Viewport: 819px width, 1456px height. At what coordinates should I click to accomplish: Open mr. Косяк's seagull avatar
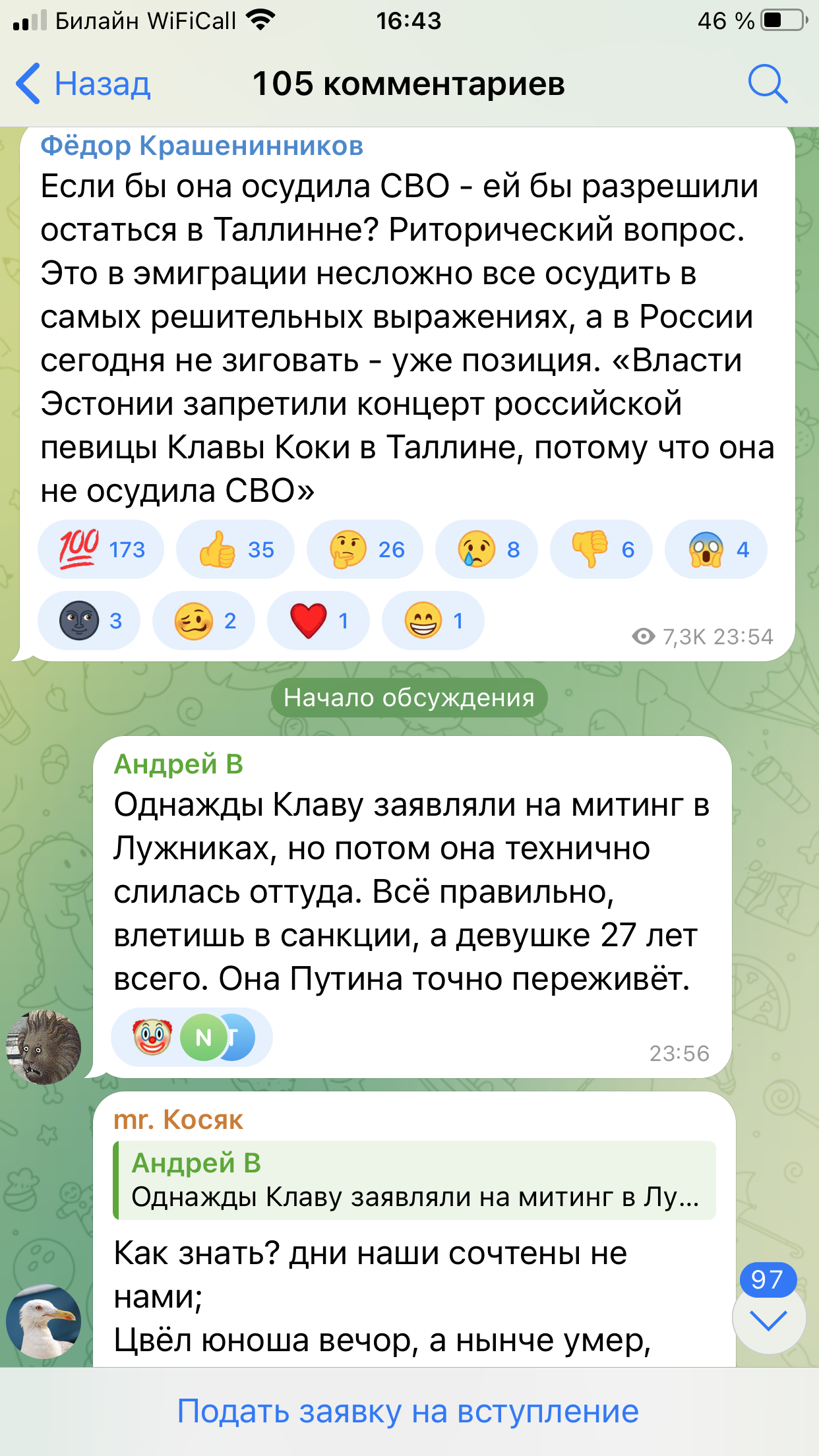pyautogui.click(x=44, y=1321)
